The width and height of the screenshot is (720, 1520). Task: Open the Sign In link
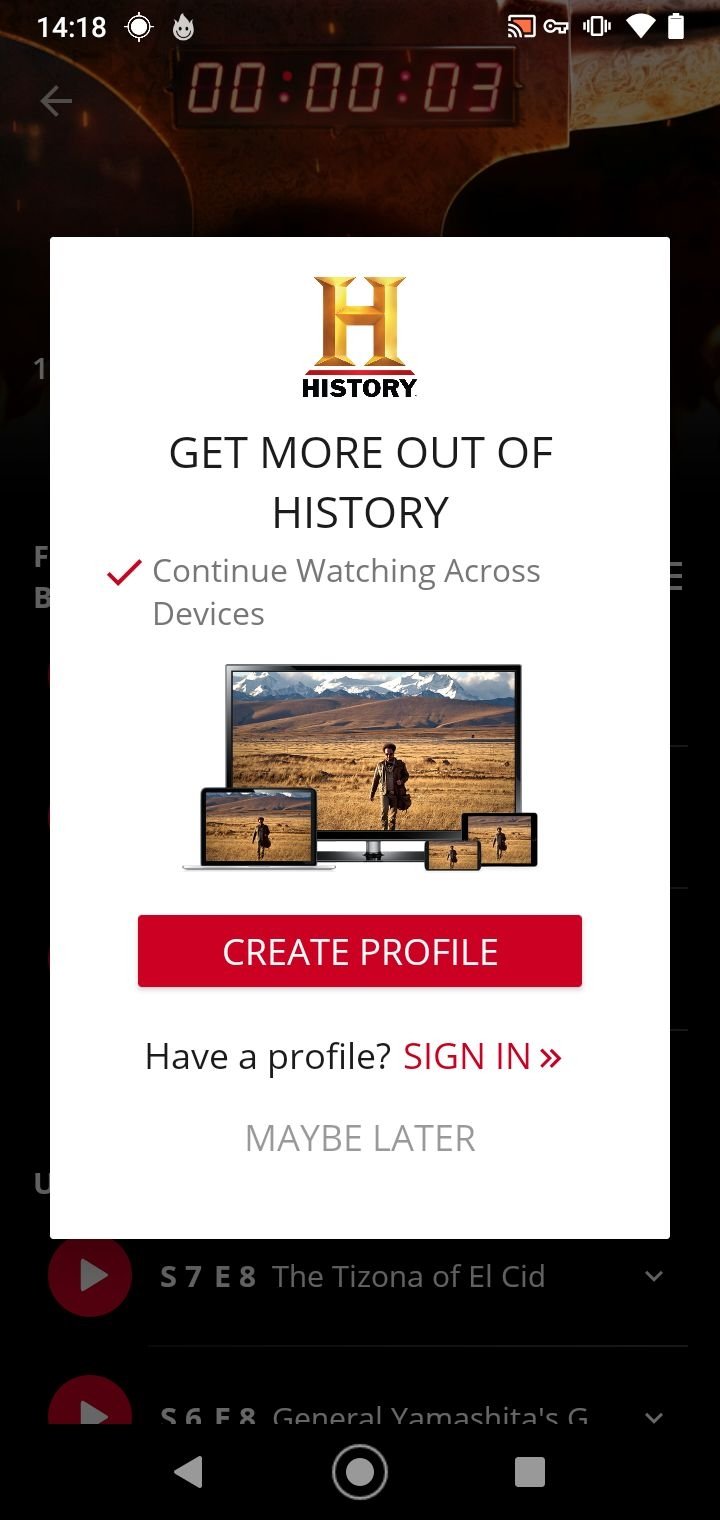[482, 1057]
